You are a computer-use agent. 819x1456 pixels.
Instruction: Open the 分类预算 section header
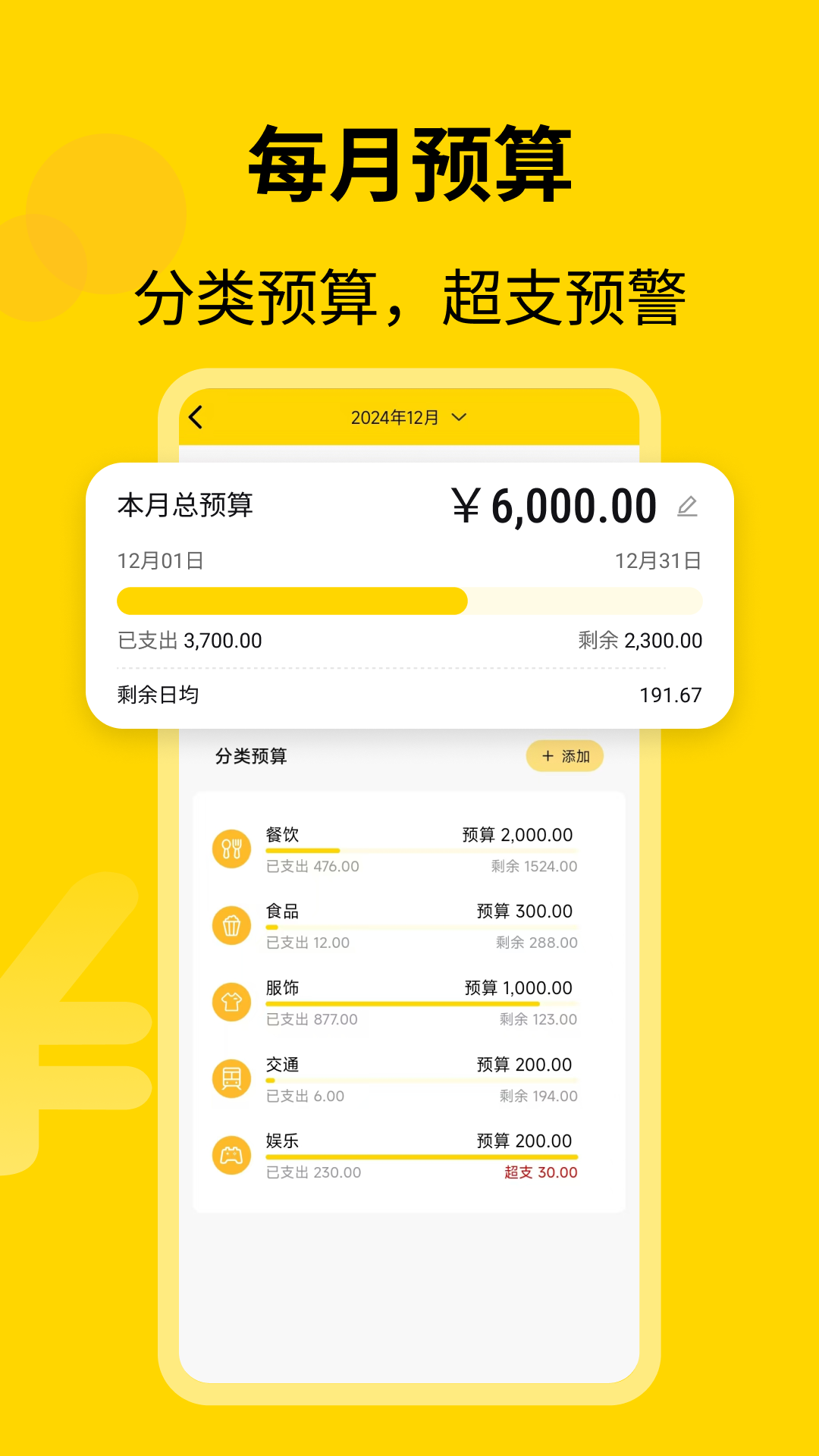[250, 756]
